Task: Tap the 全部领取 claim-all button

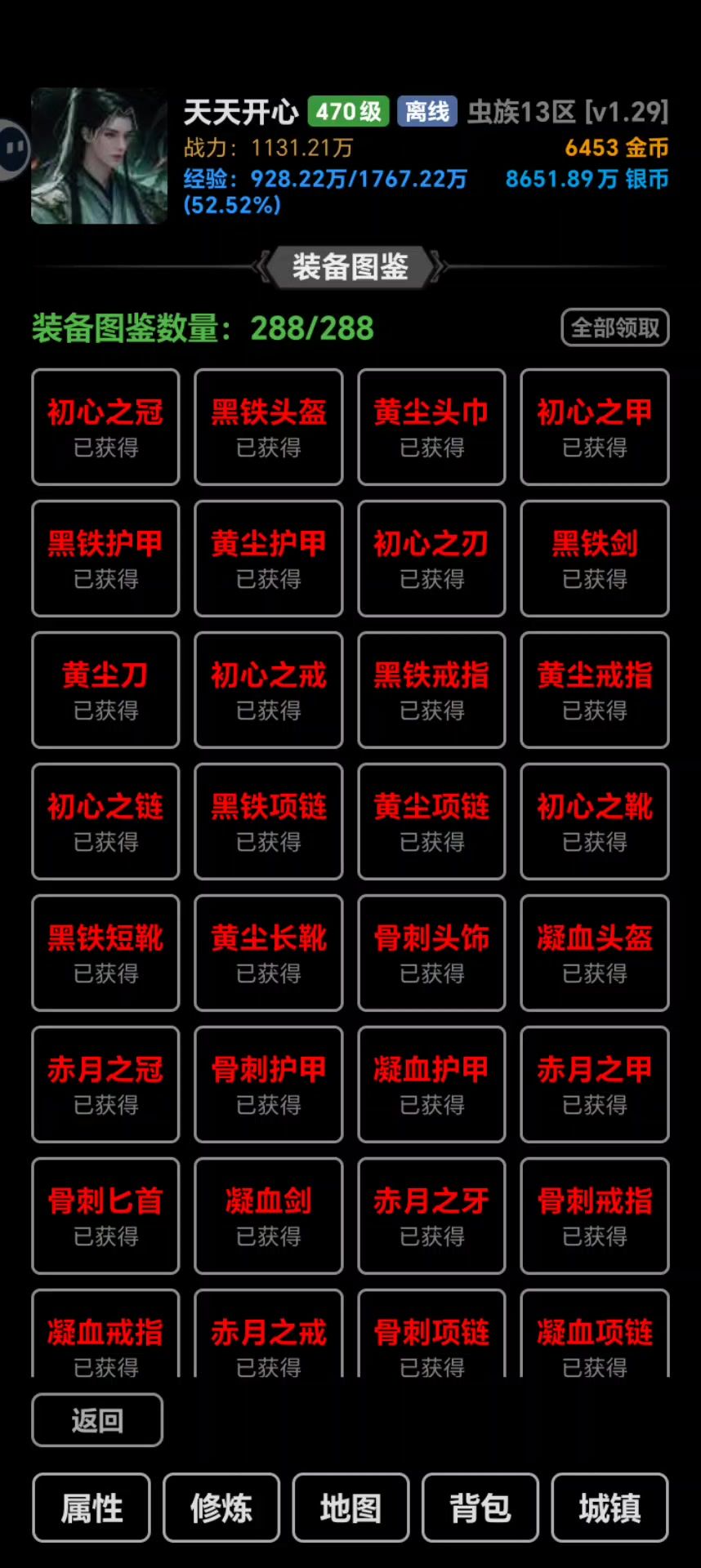Action: 614,327
